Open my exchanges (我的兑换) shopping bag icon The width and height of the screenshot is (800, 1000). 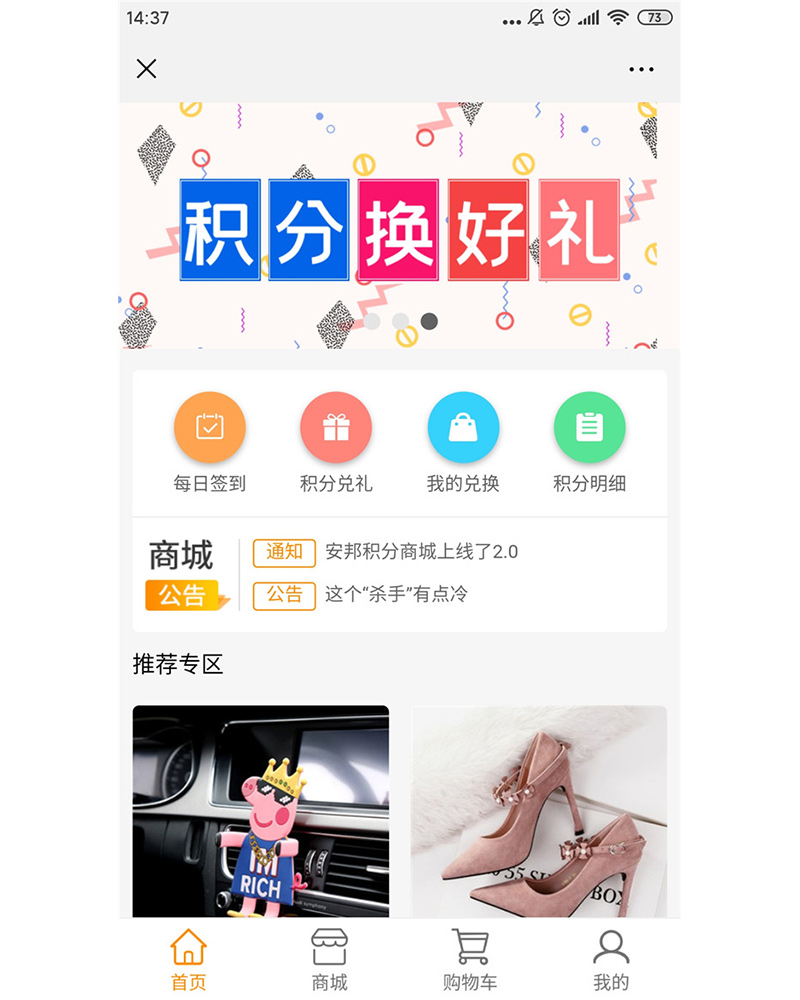[464, 426]
